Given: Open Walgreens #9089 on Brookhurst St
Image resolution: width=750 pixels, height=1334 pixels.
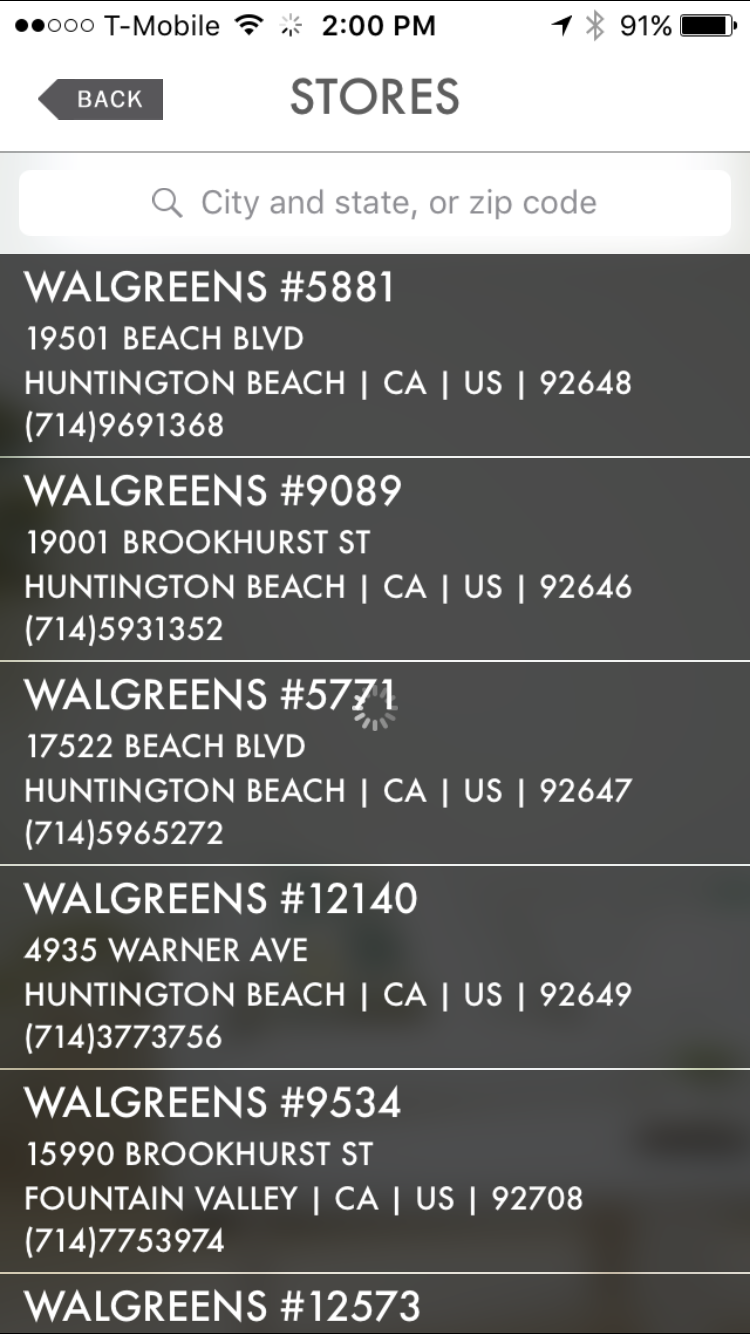Looking at the screenshot, I should click(375, 559).
